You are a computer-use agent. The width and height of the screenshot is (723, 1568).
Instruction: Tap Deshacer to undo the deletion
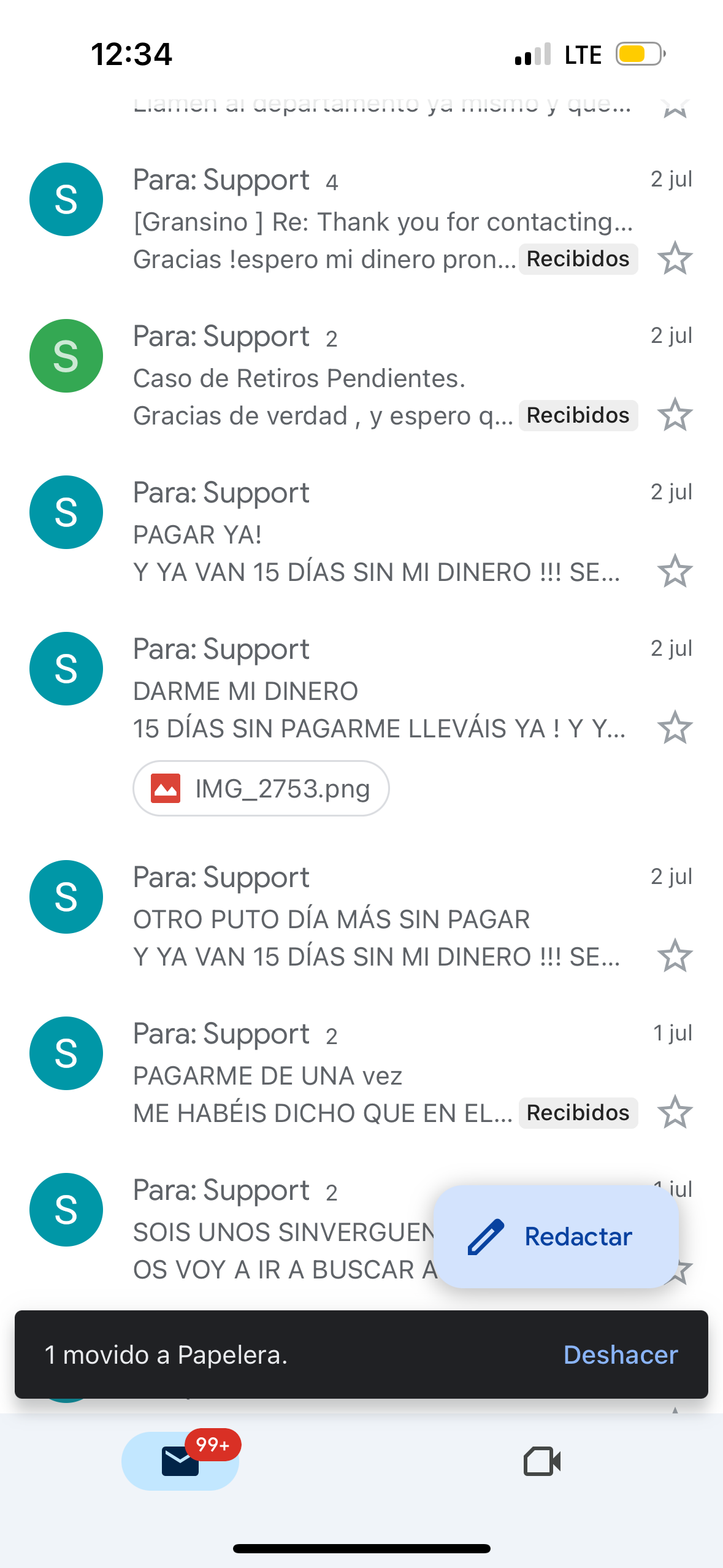(621, 1355)
